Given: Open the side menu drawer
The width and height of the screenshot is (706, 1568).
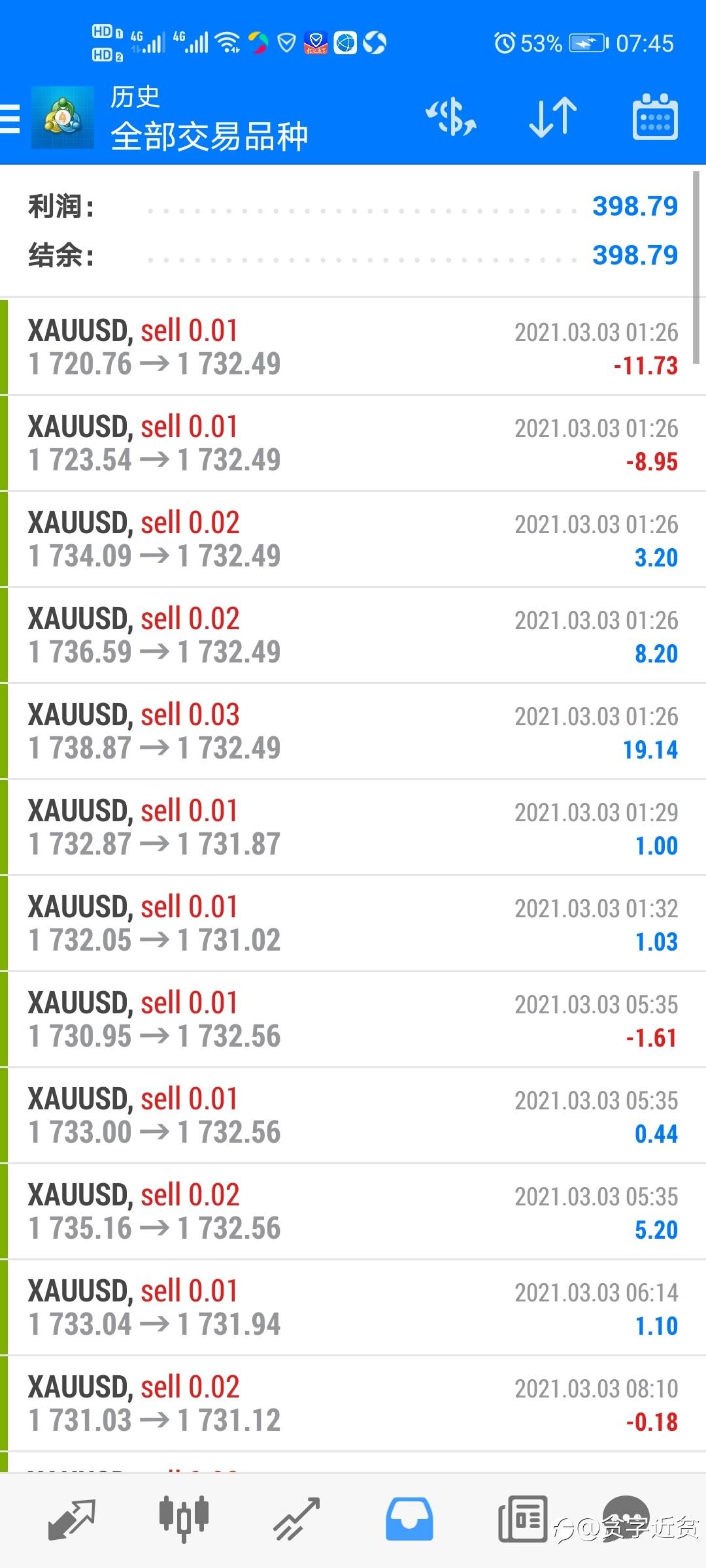Looking at the screenshot, I should [x=10, y=118].
